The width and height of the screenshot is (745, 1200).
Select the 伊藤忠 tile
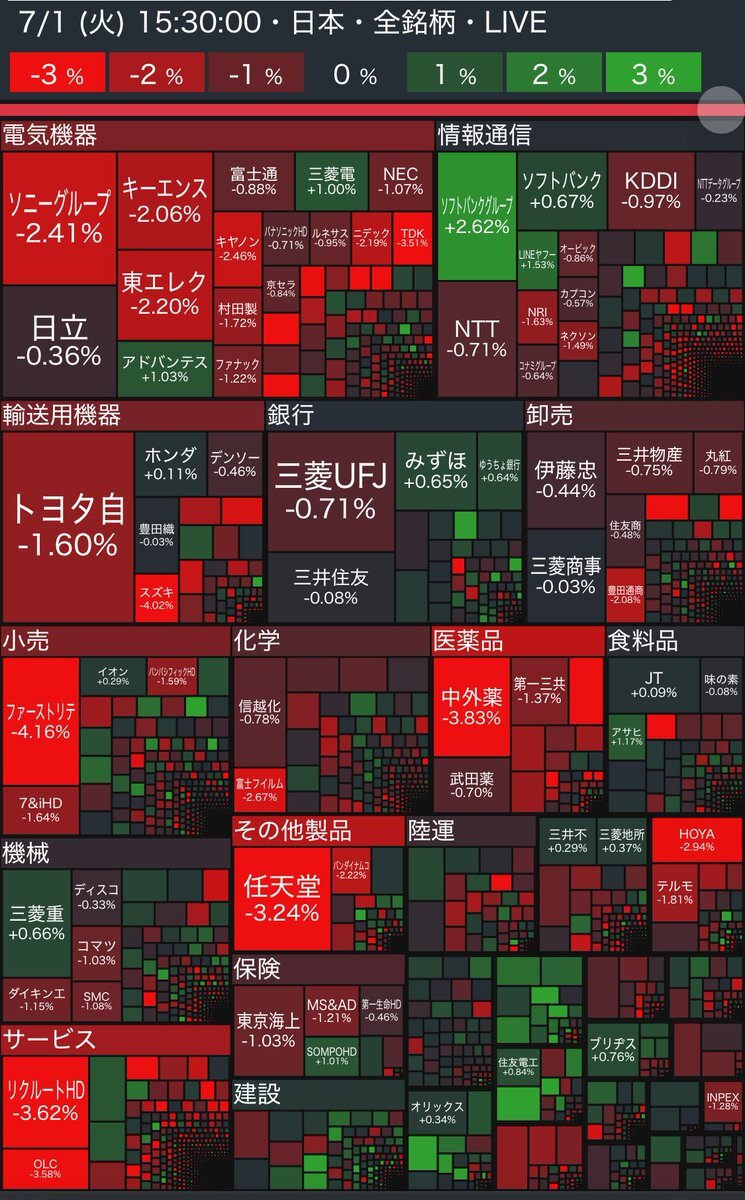pyautogui.click(x=565, y=480)
